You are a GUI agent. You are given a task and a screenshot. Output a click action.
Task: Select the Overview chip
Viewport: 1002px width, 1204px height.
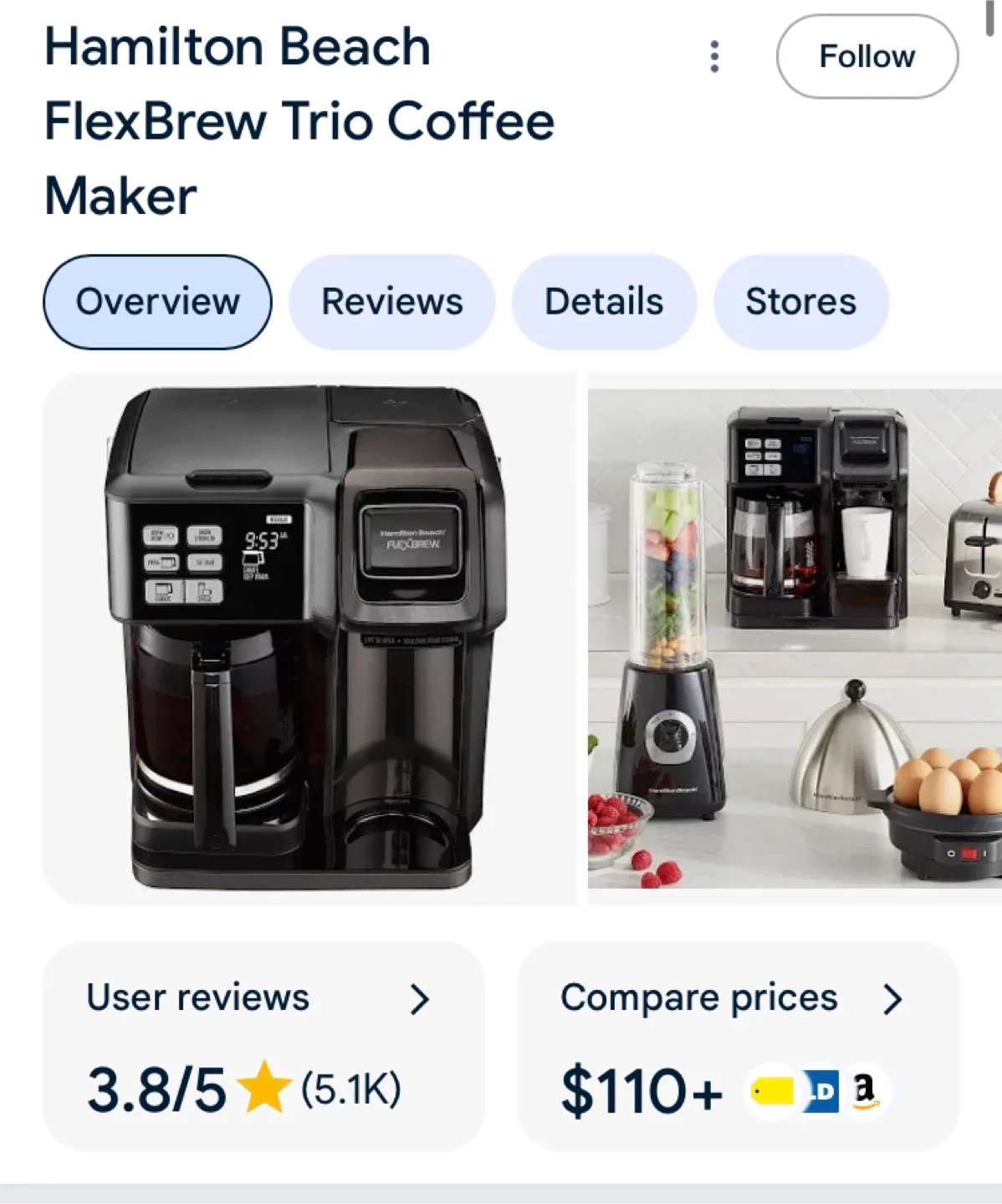157,302
